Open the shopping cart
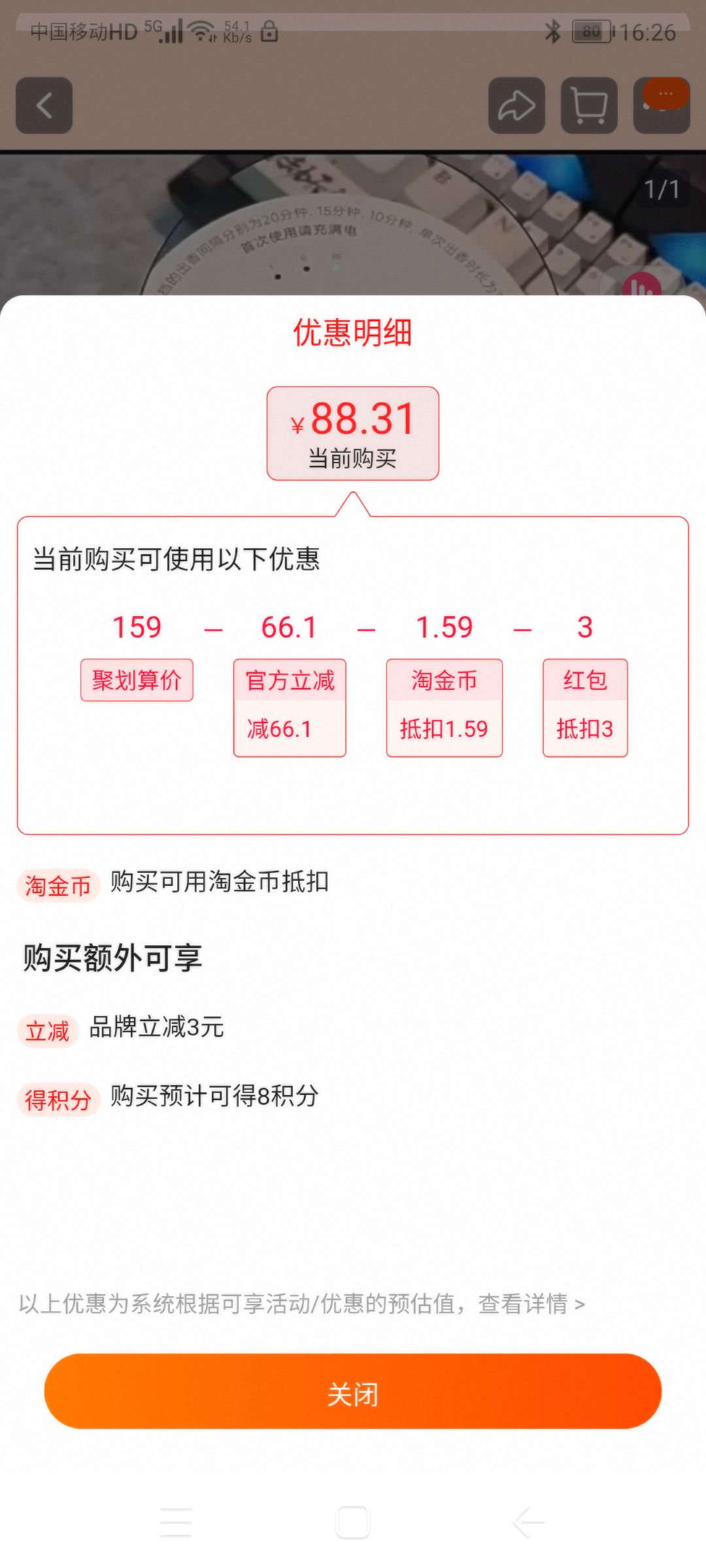 pos(589,105)
